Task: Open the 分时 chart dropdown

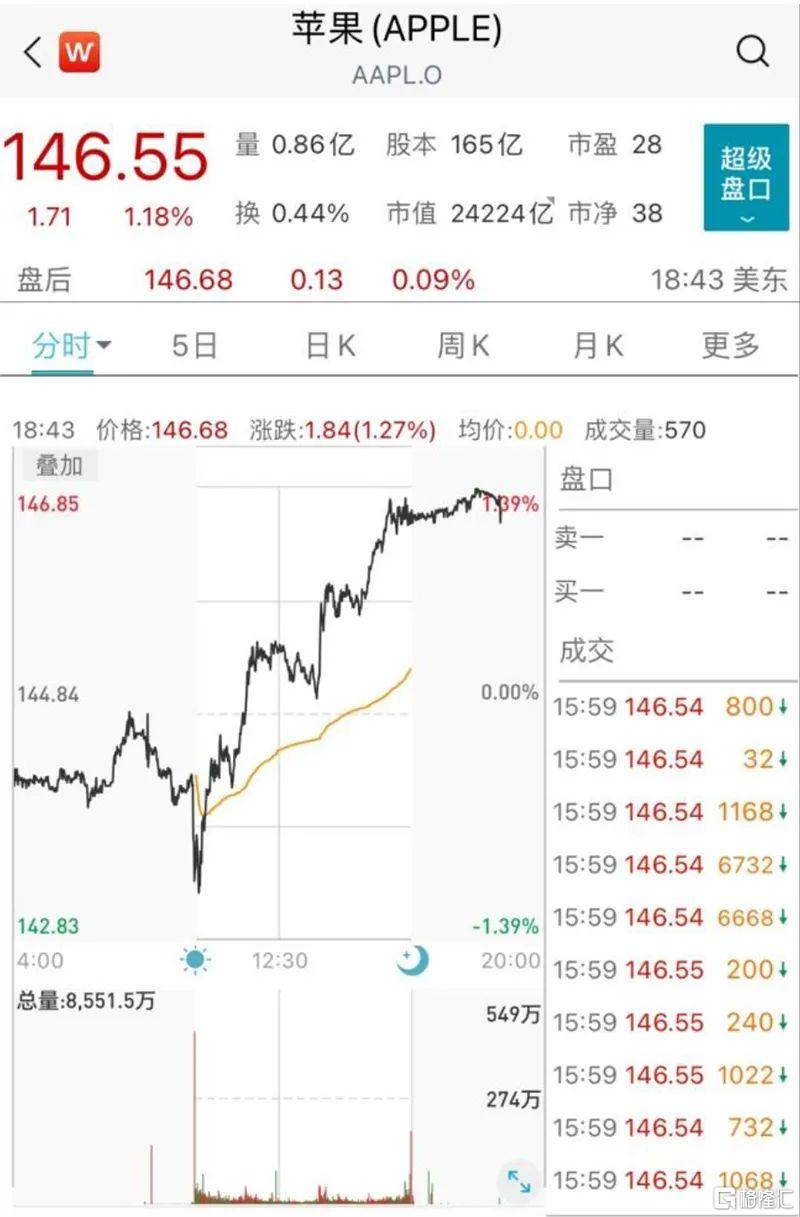Action: pyautogui.click(x=71, y=346)
